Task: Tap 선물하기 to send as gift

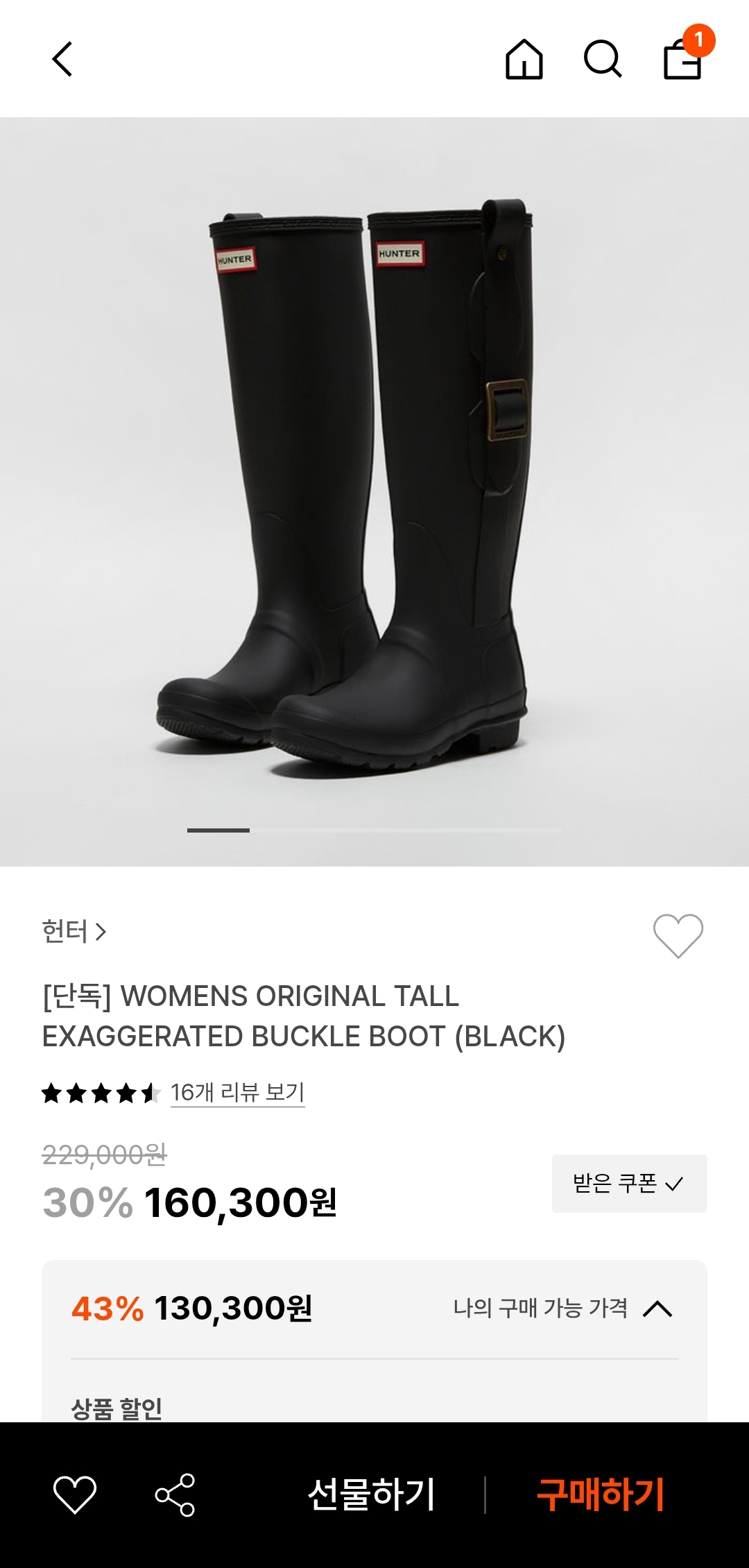Action: pyautogui.click(x=371, y=1494)
